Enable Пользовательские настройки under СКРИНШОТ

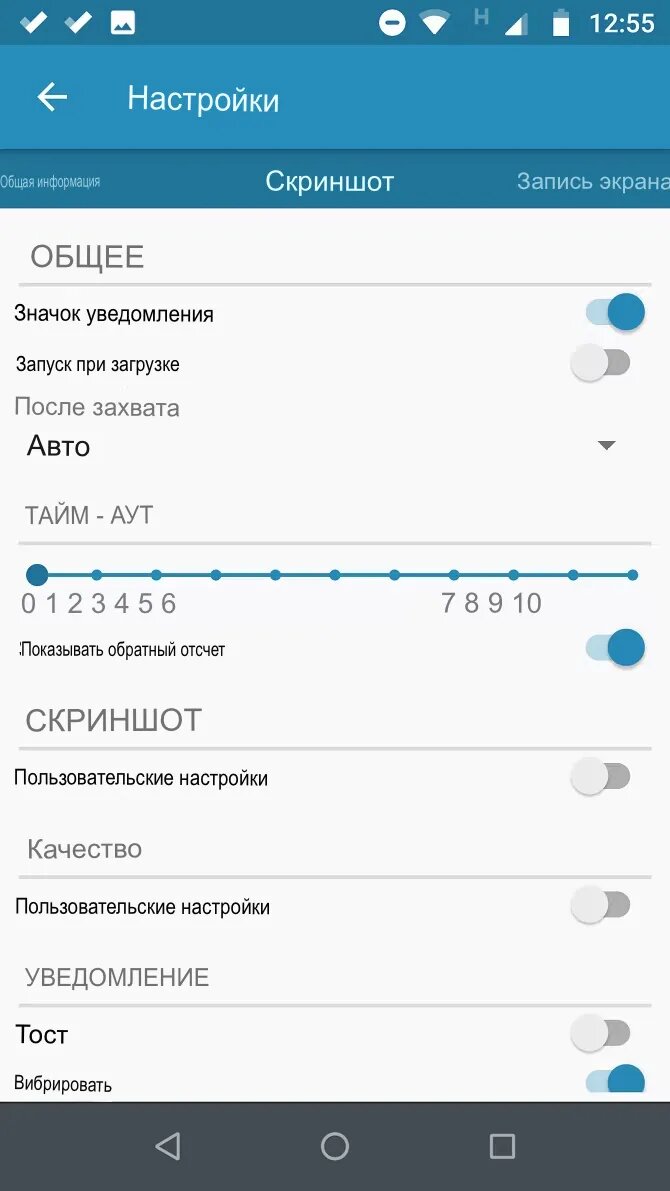(601, 777)
